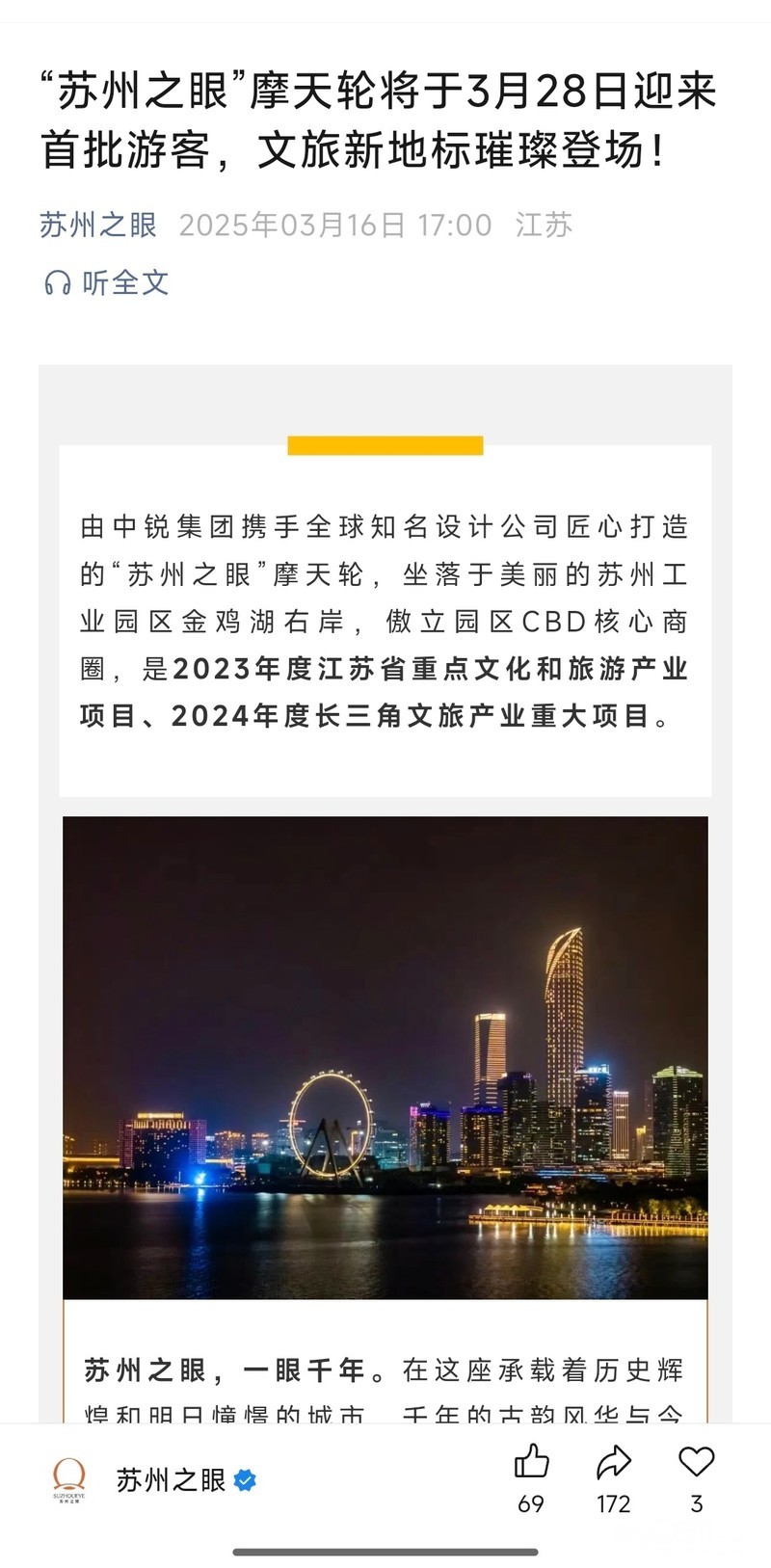771x1568 pixels.
Task: Open the 苏州之眼 account link under the title
Action: point(98,226)
